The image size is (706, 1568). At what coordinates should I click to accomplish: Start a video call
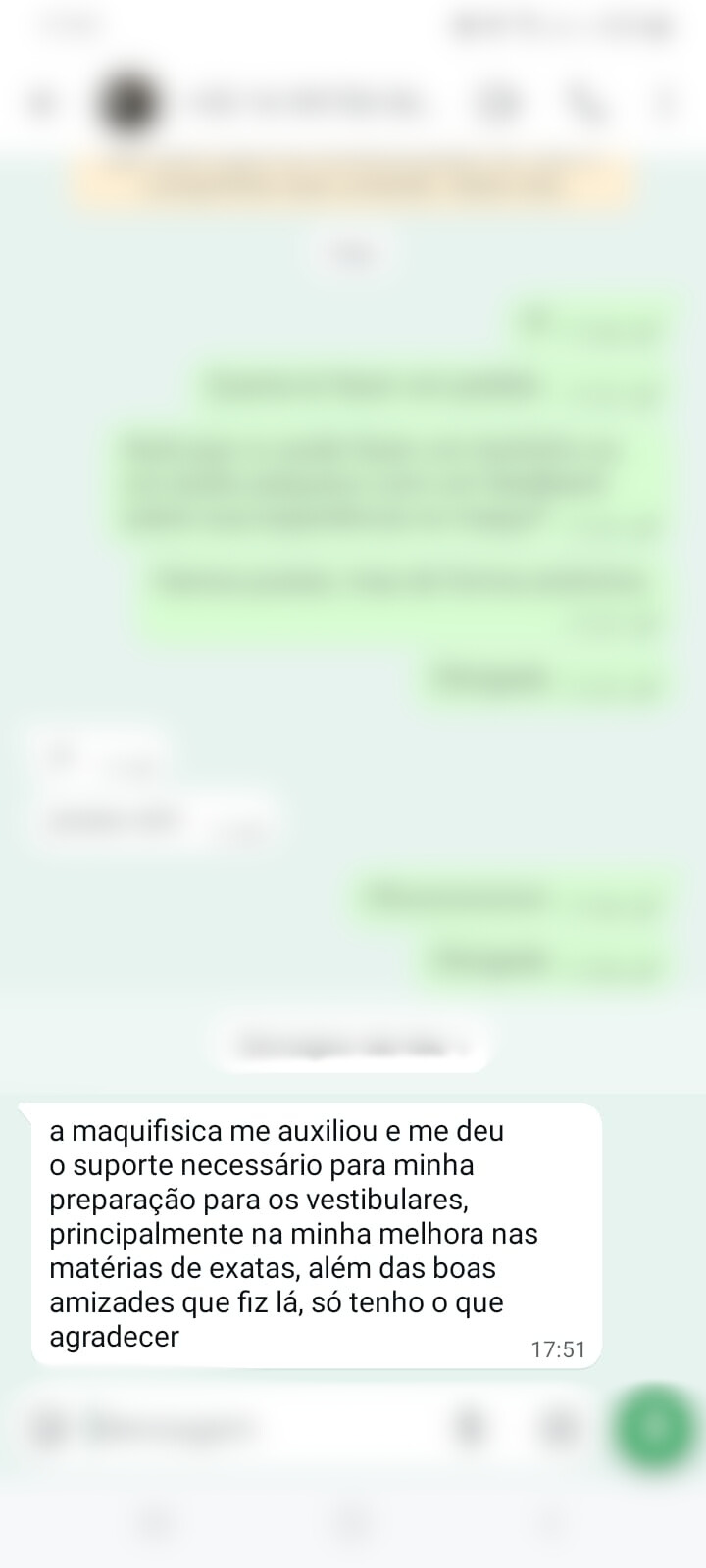(500, 103)
